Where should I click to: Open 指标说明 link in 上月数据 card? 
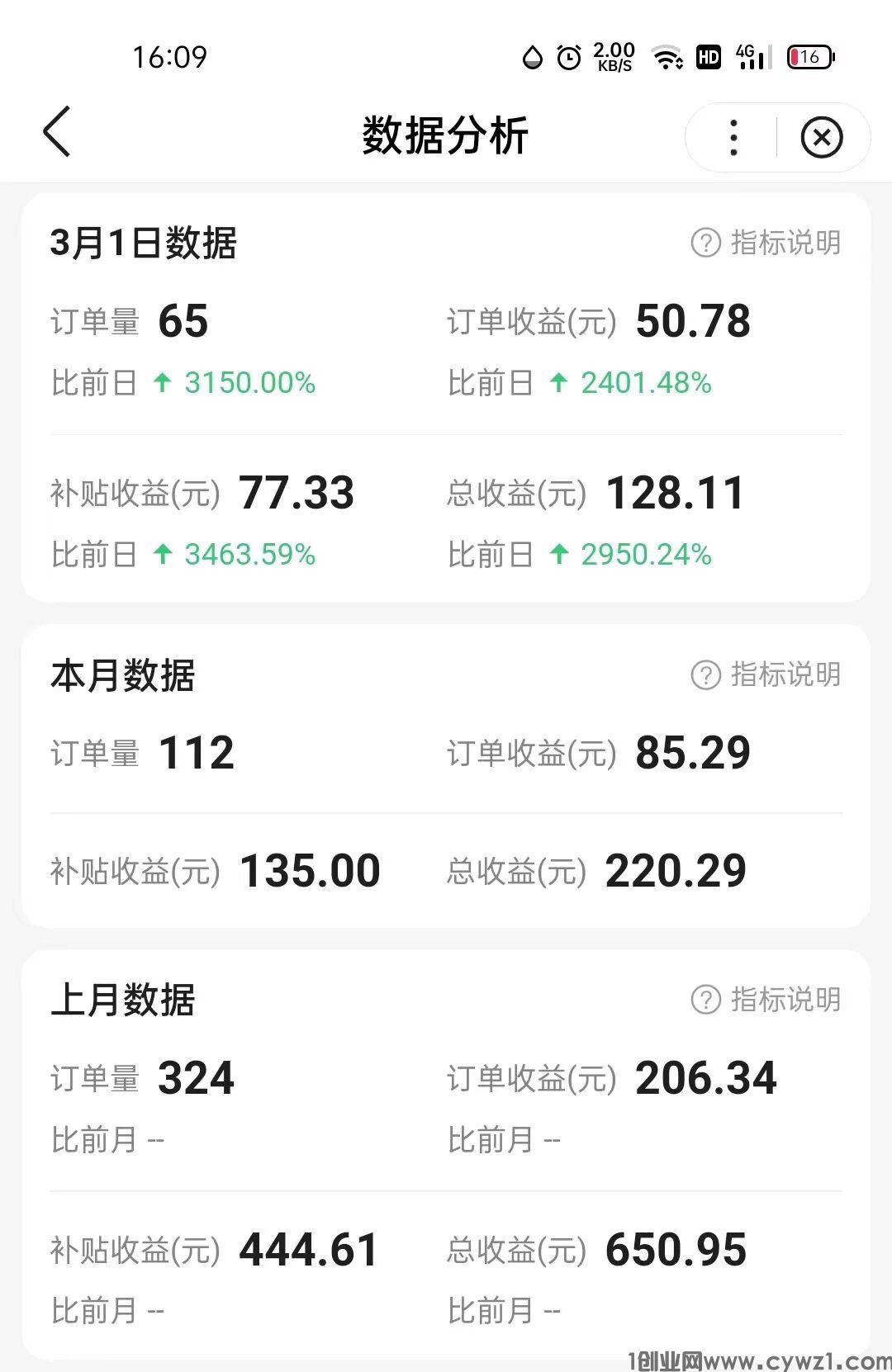[x=786, y=1001]
